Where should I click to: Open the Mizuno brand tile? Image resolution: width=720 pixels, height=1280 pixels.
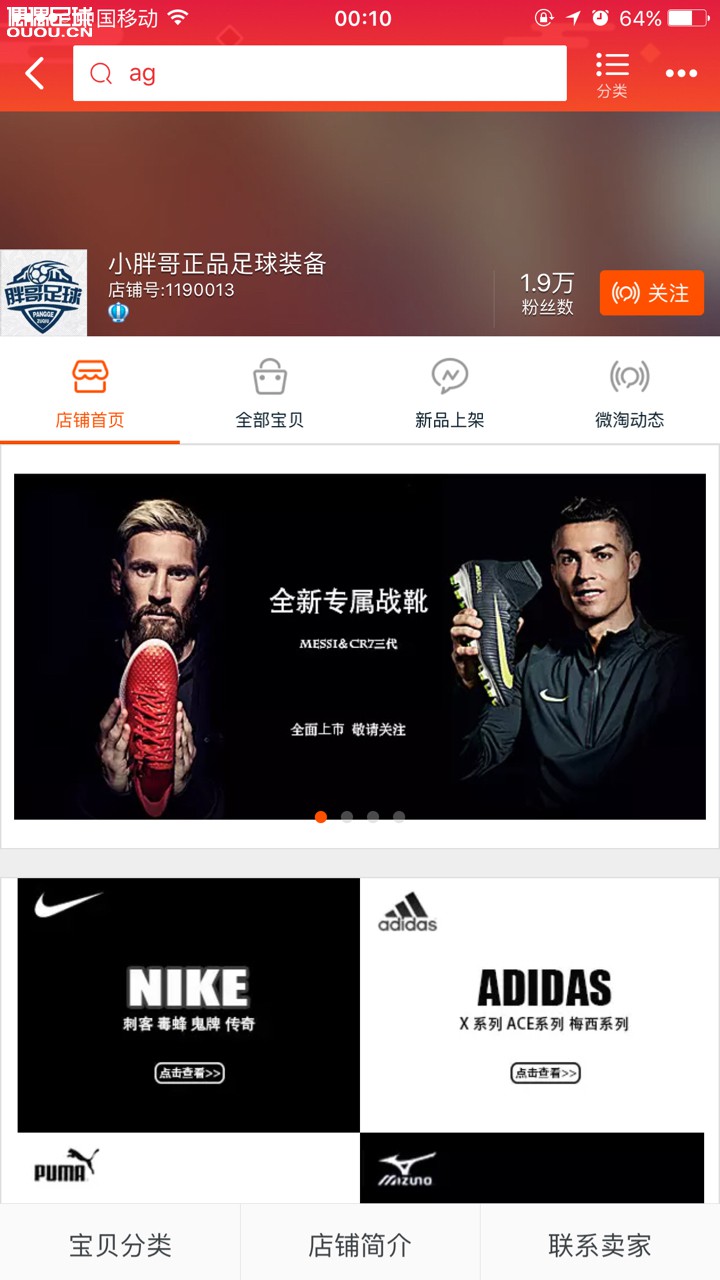tap(532, 1168)
